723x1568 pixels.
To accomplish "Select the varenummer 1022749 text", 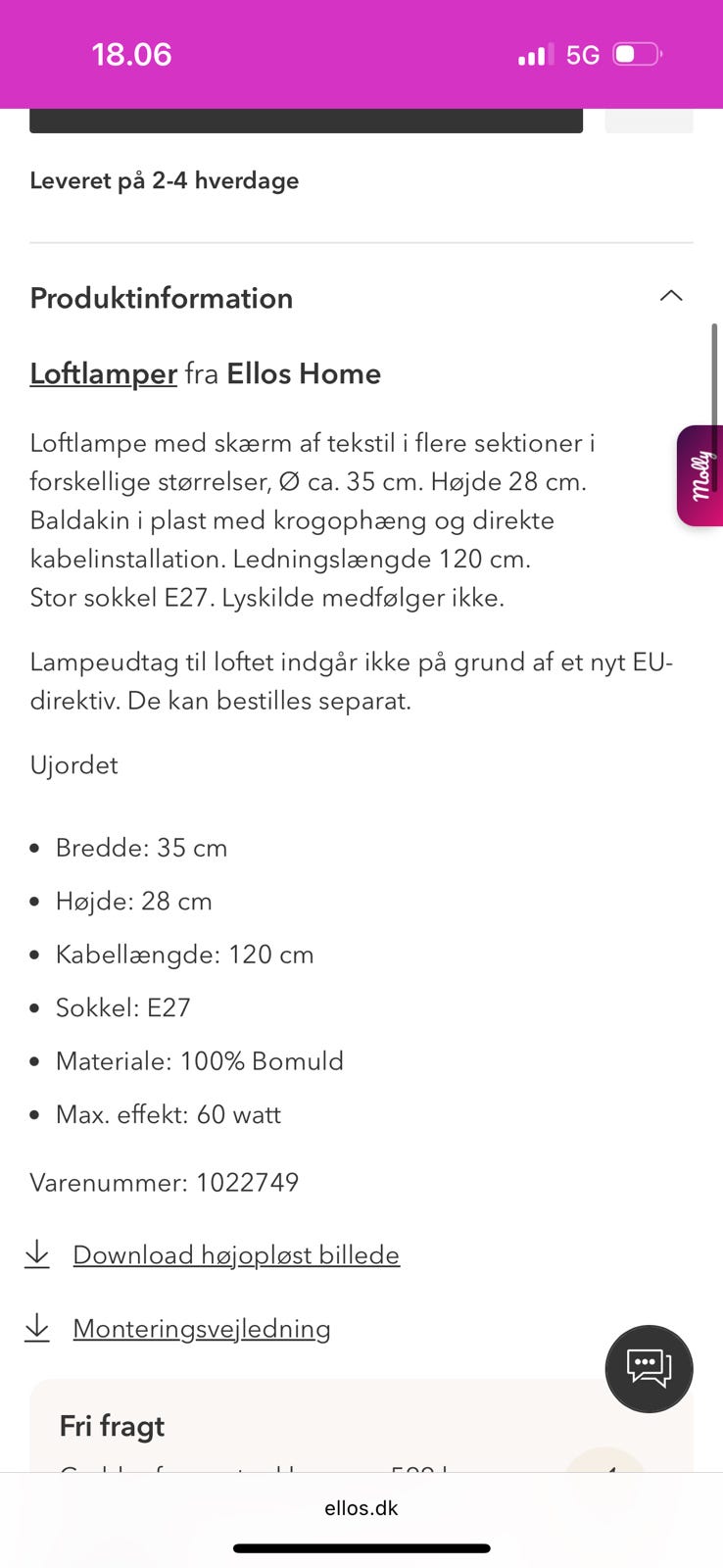I will pyautogui.click(x=164, y=1182).
